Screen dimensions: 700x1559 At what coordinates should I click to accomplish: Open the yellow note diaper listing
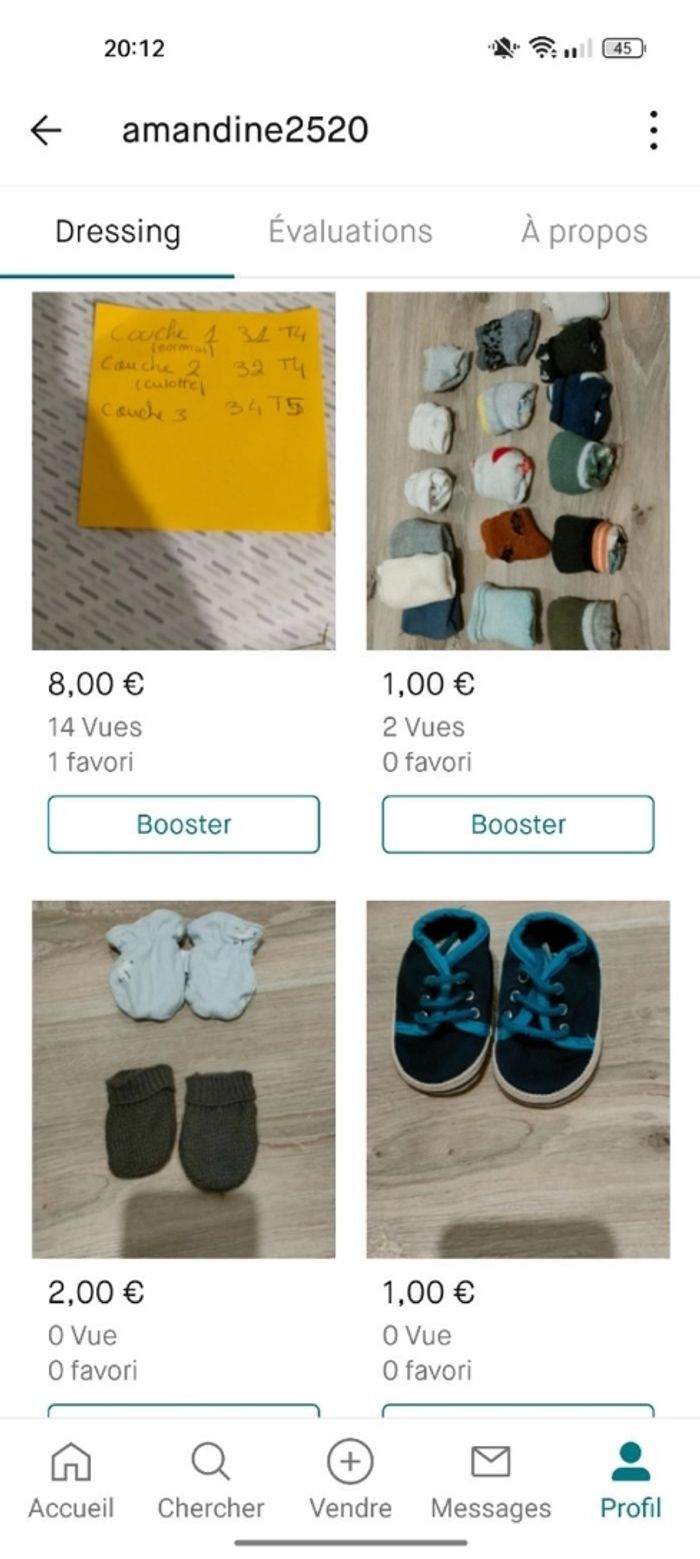pyautogui.click(x=184, y=470)
